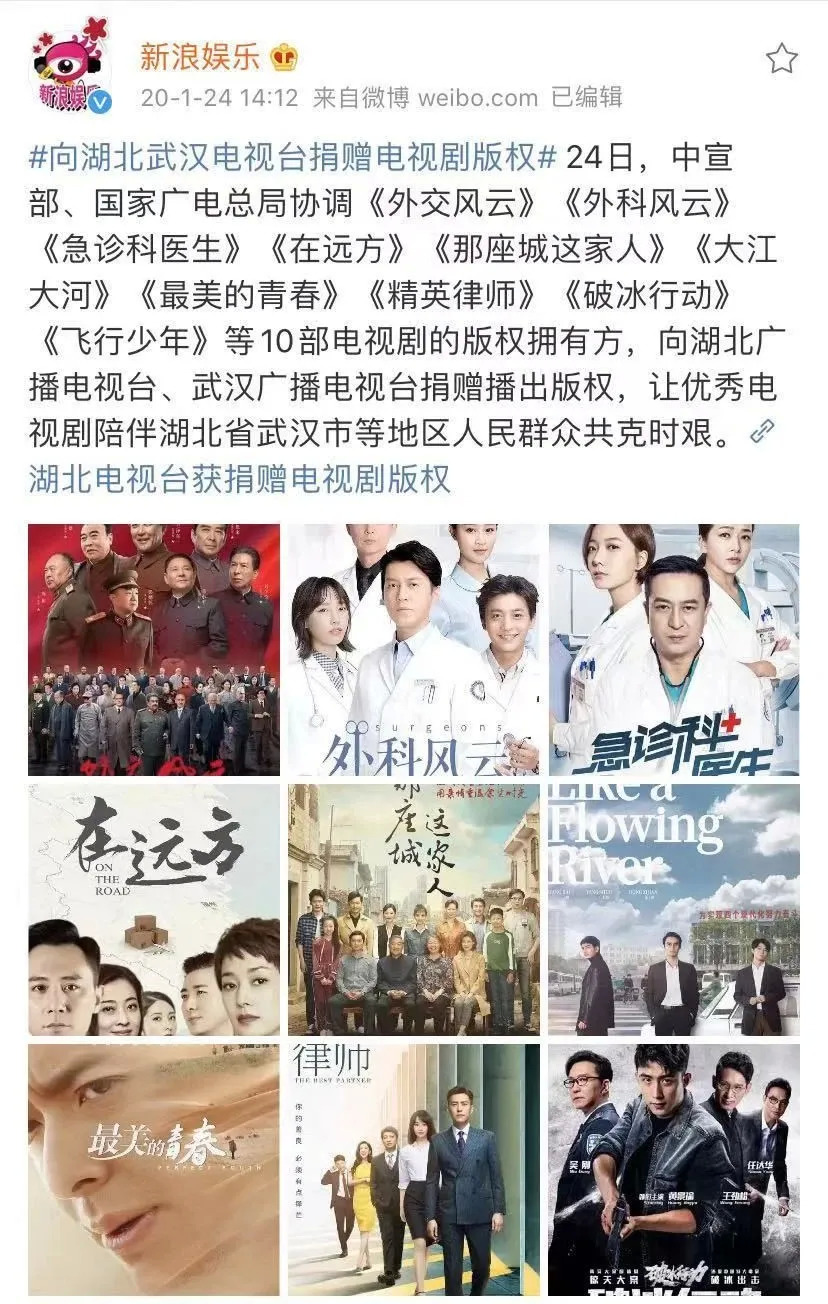View the 破冰行动 poster image
828x1304 pixels.
click(x=674, y=1170)
